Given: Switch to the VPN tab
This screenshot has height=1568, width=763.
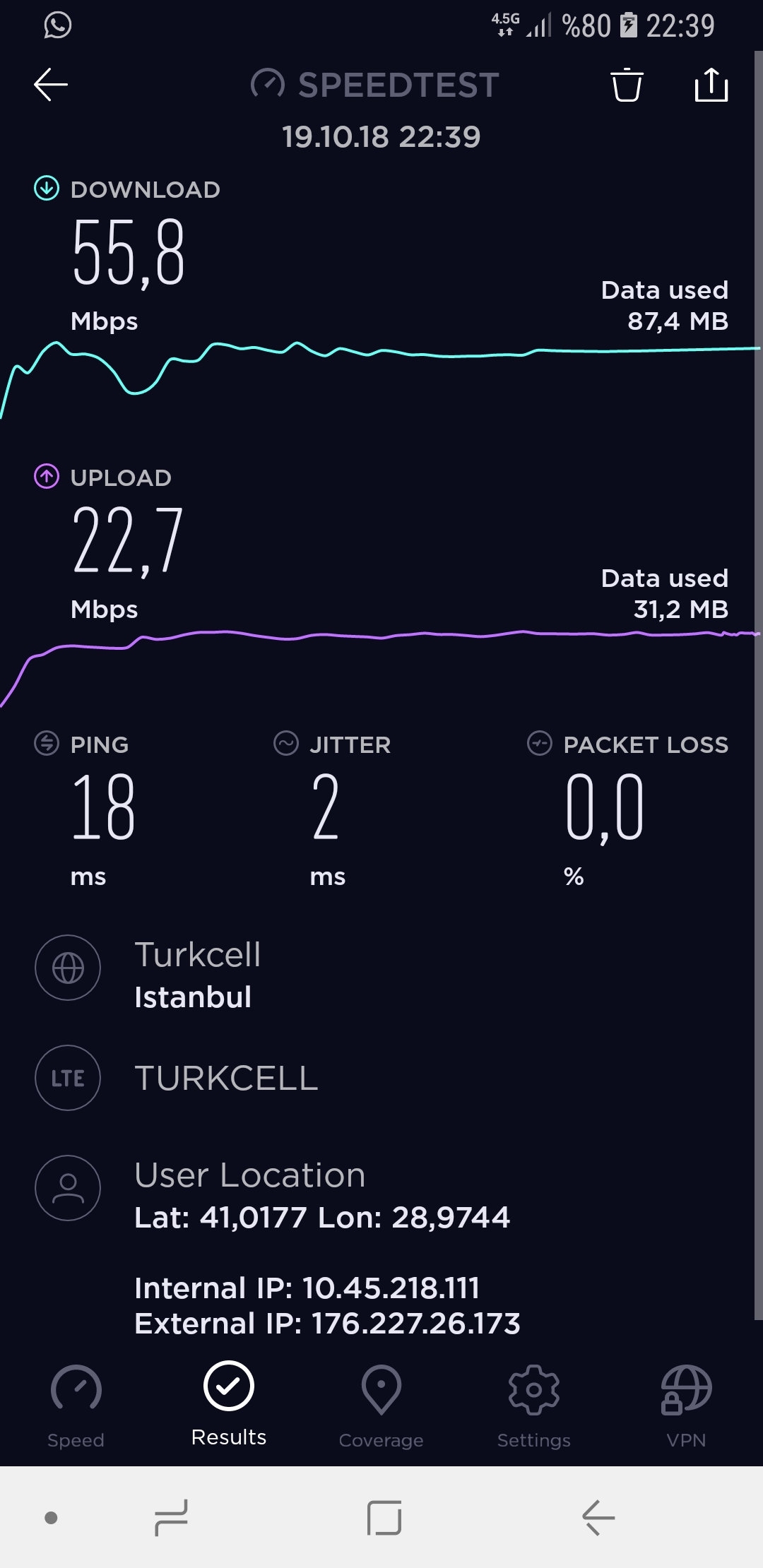Looking at the screenshot, I should point(686,1406).
